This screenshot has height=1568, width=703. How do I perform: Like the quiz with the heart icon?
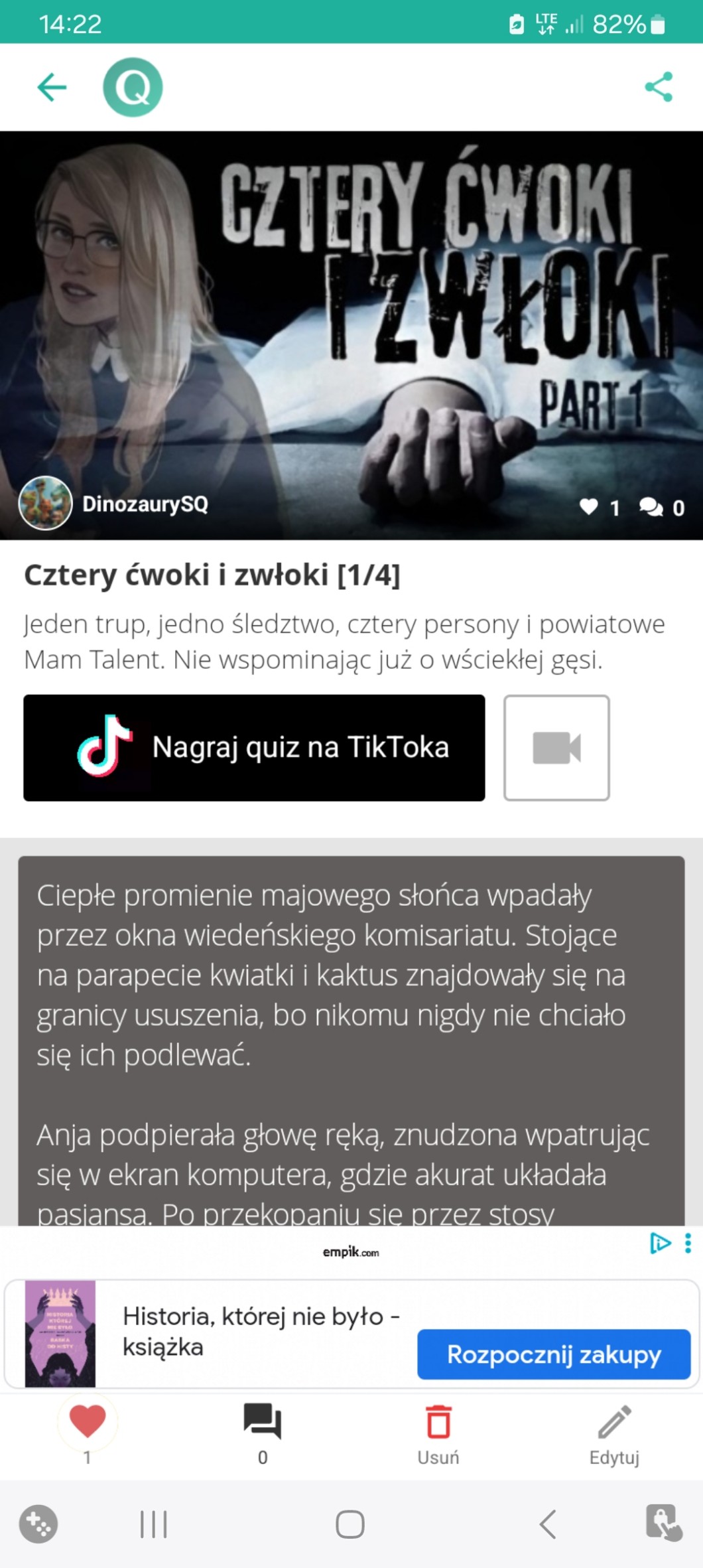click(x=88, y=1422)
